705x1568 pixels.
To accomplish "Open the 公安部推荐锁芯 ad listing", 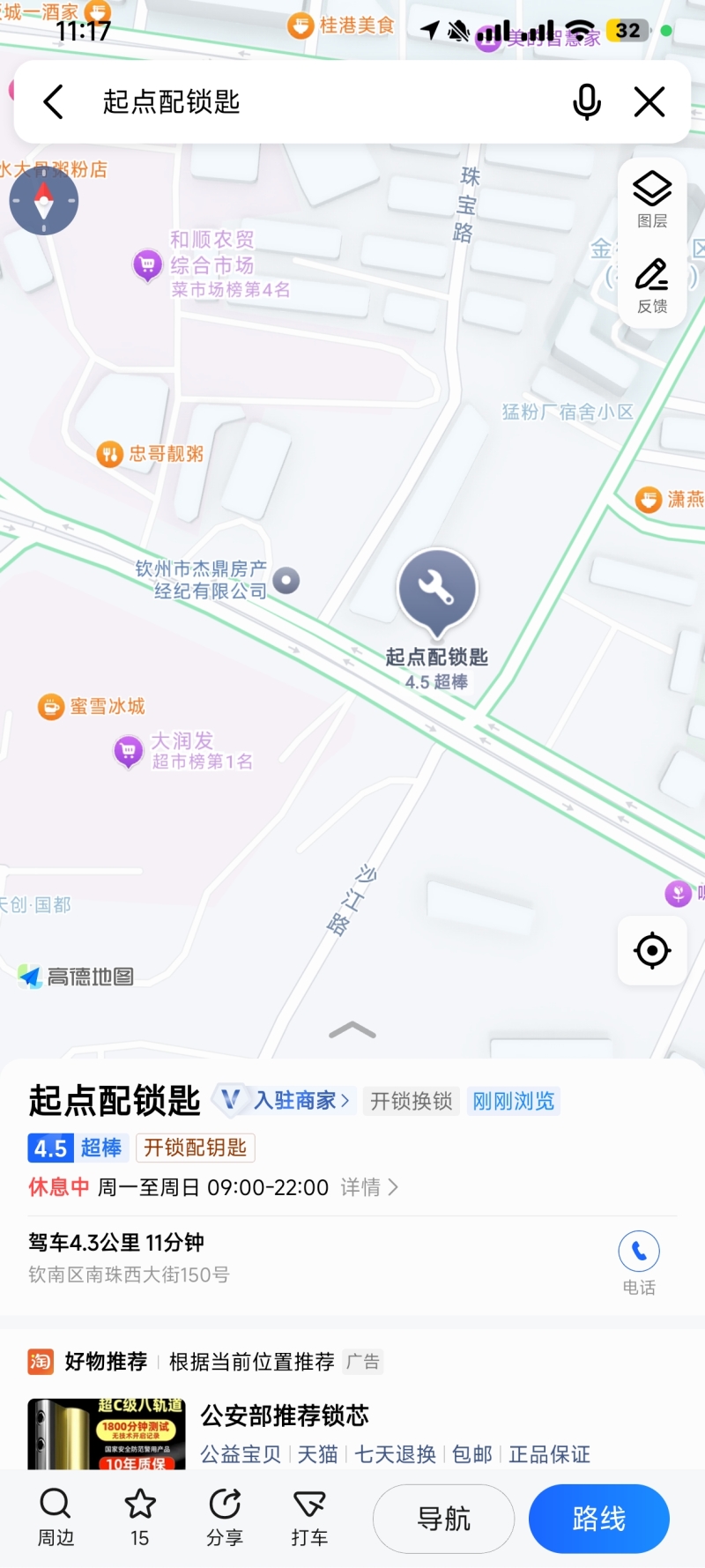I will pyautogui.click(x=285, y=1416).
